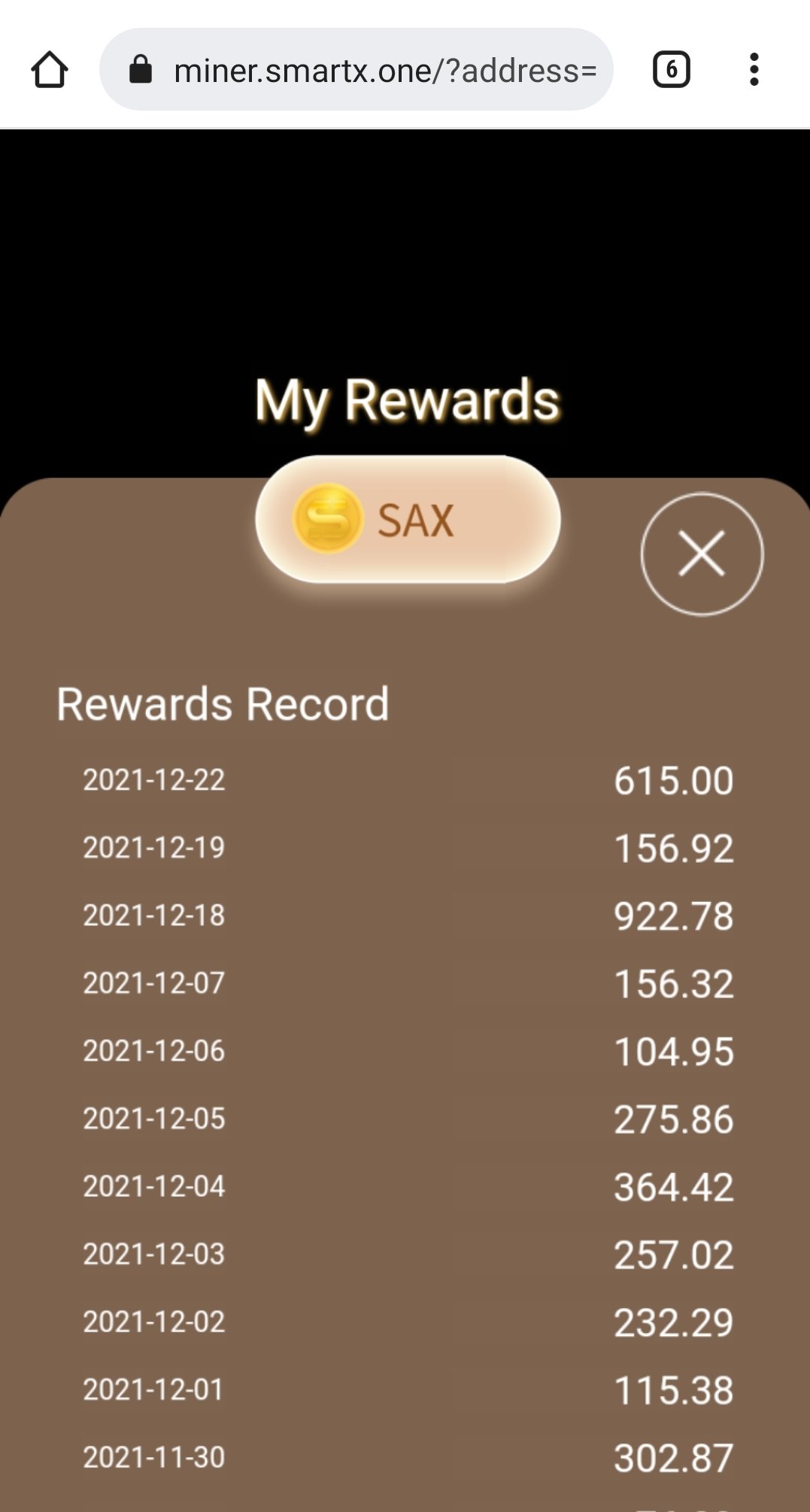Go to the browser home page
810x1512 pixels.
[50, 70]
